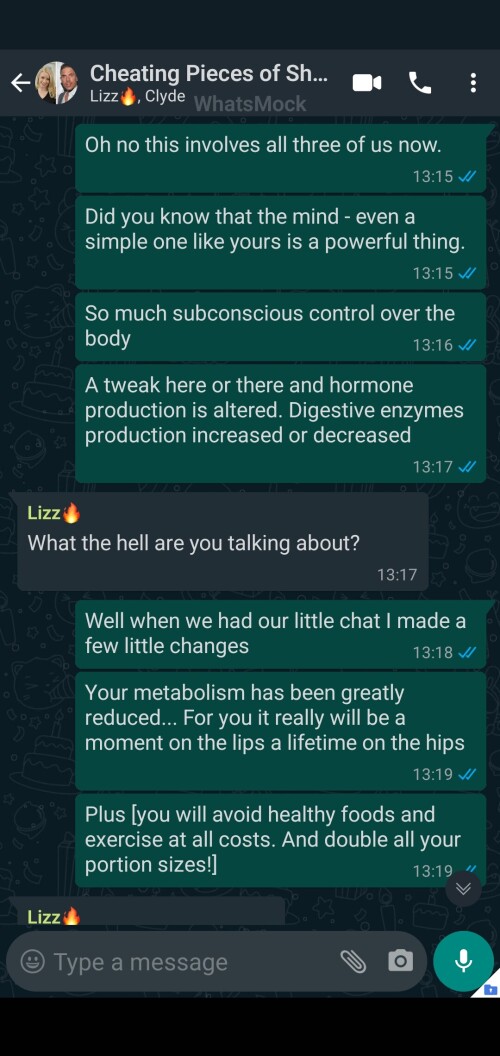Start a video call with the group
The image size is (500, 1056).
[367, 83]
